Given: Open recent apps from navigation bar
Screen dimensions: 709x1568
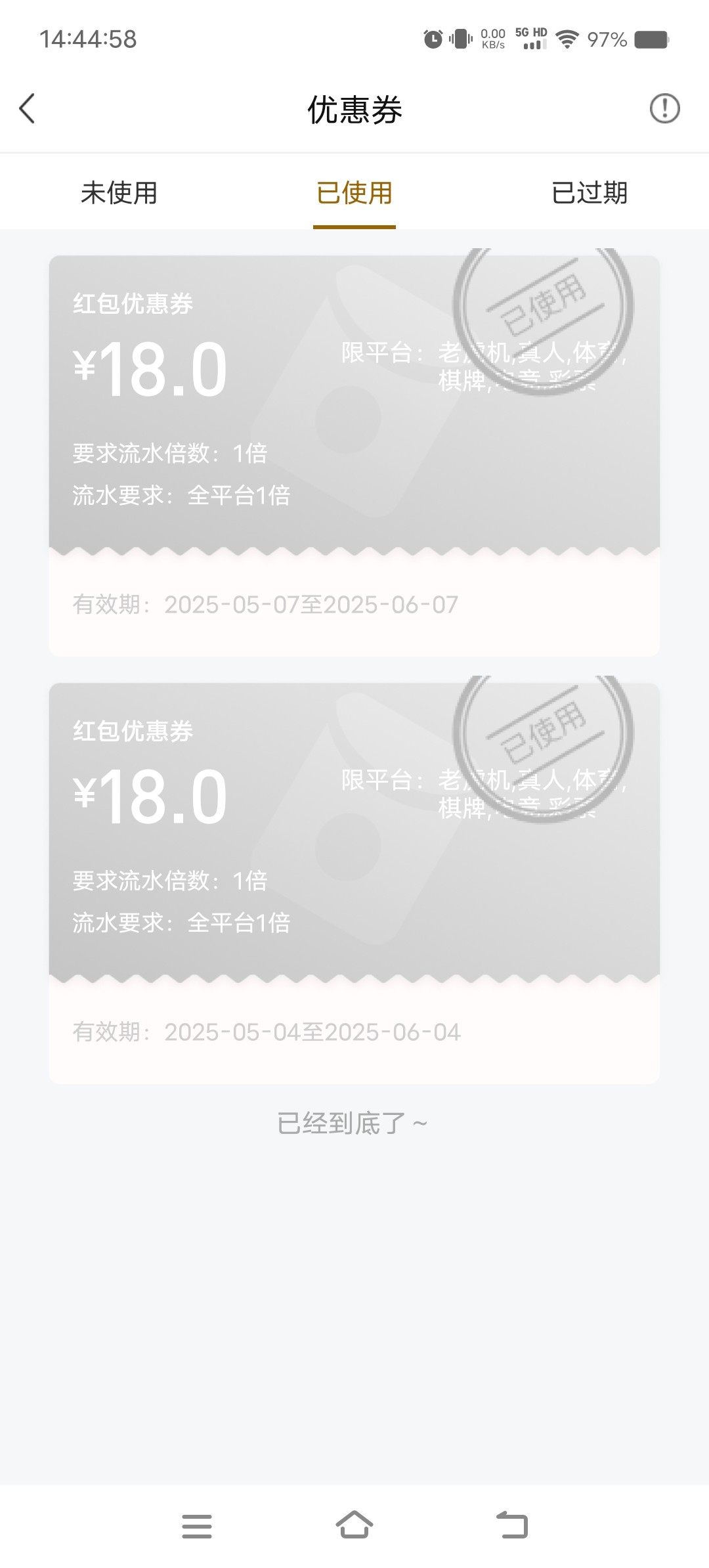Looking at the screenshot, I should 197,1526.
